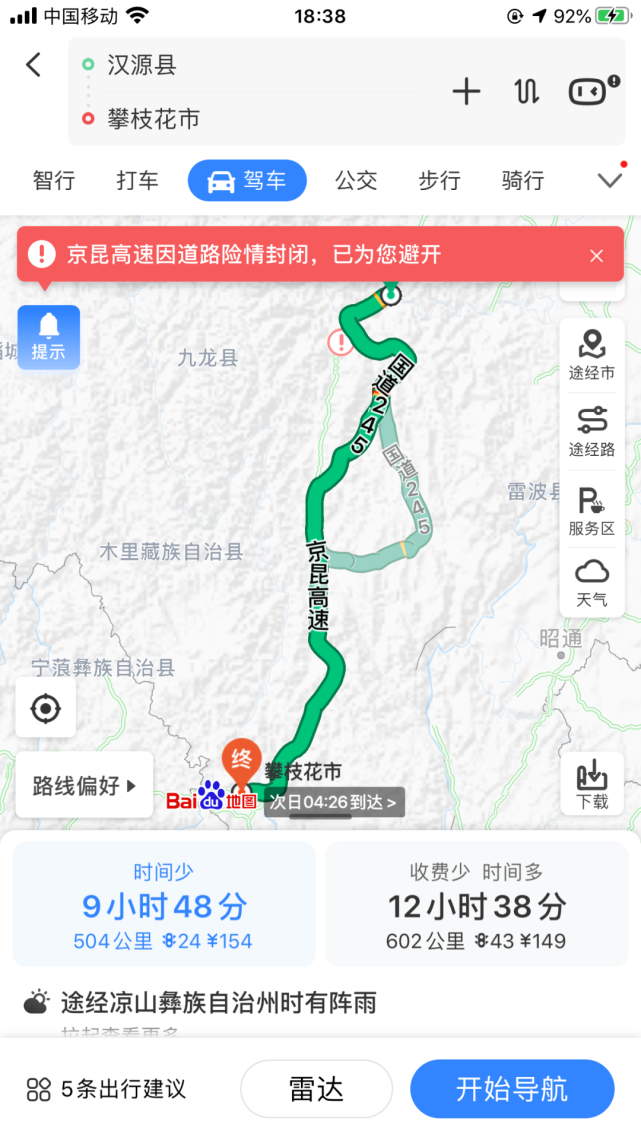The width and height of the screenshot is (641, 1140).
Task: Open 服务区 service areas
Action: point(592,511)
